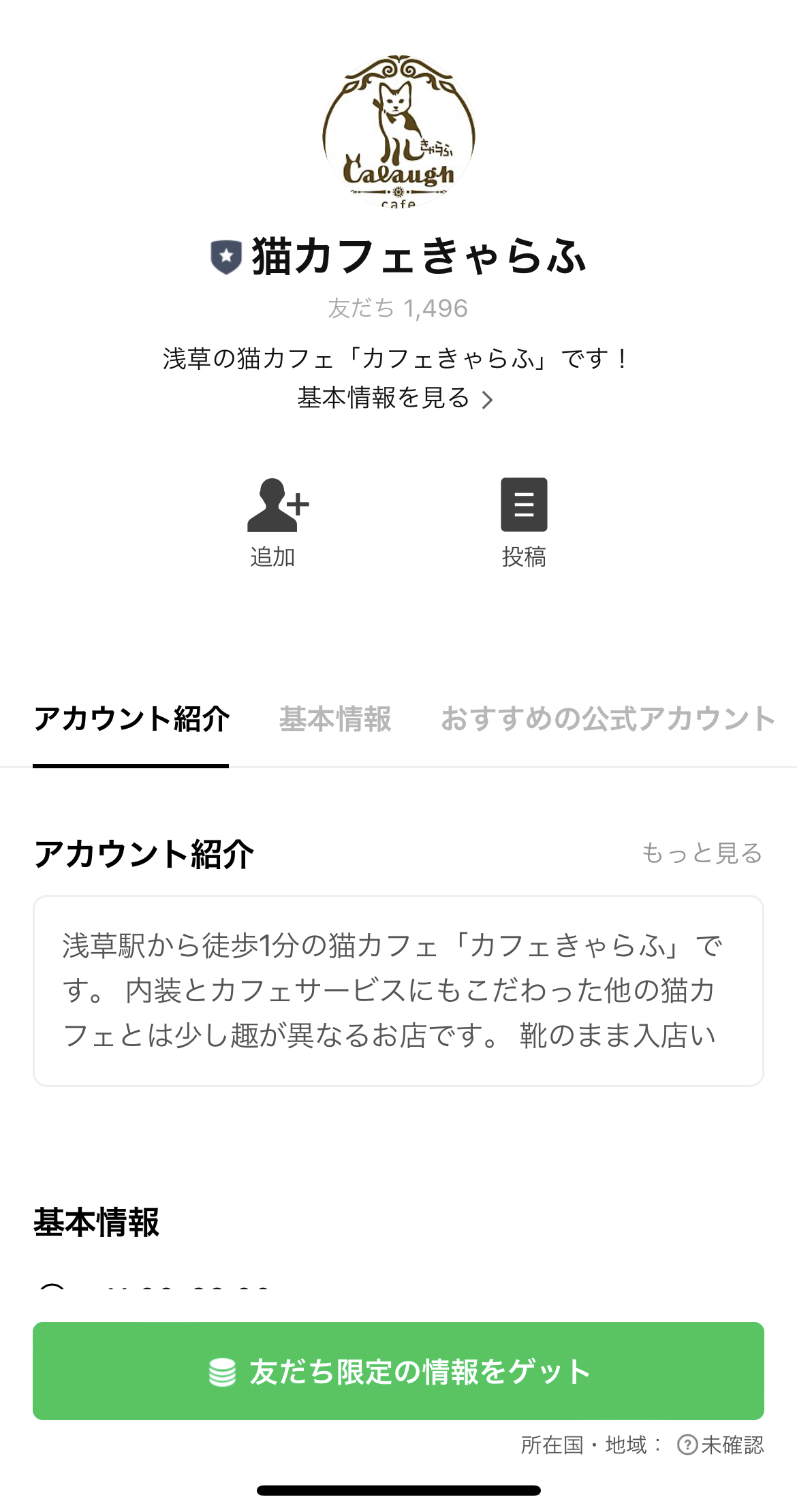
Task: Tap the 友だち 1,496 counter
Action: coord(398,309)
